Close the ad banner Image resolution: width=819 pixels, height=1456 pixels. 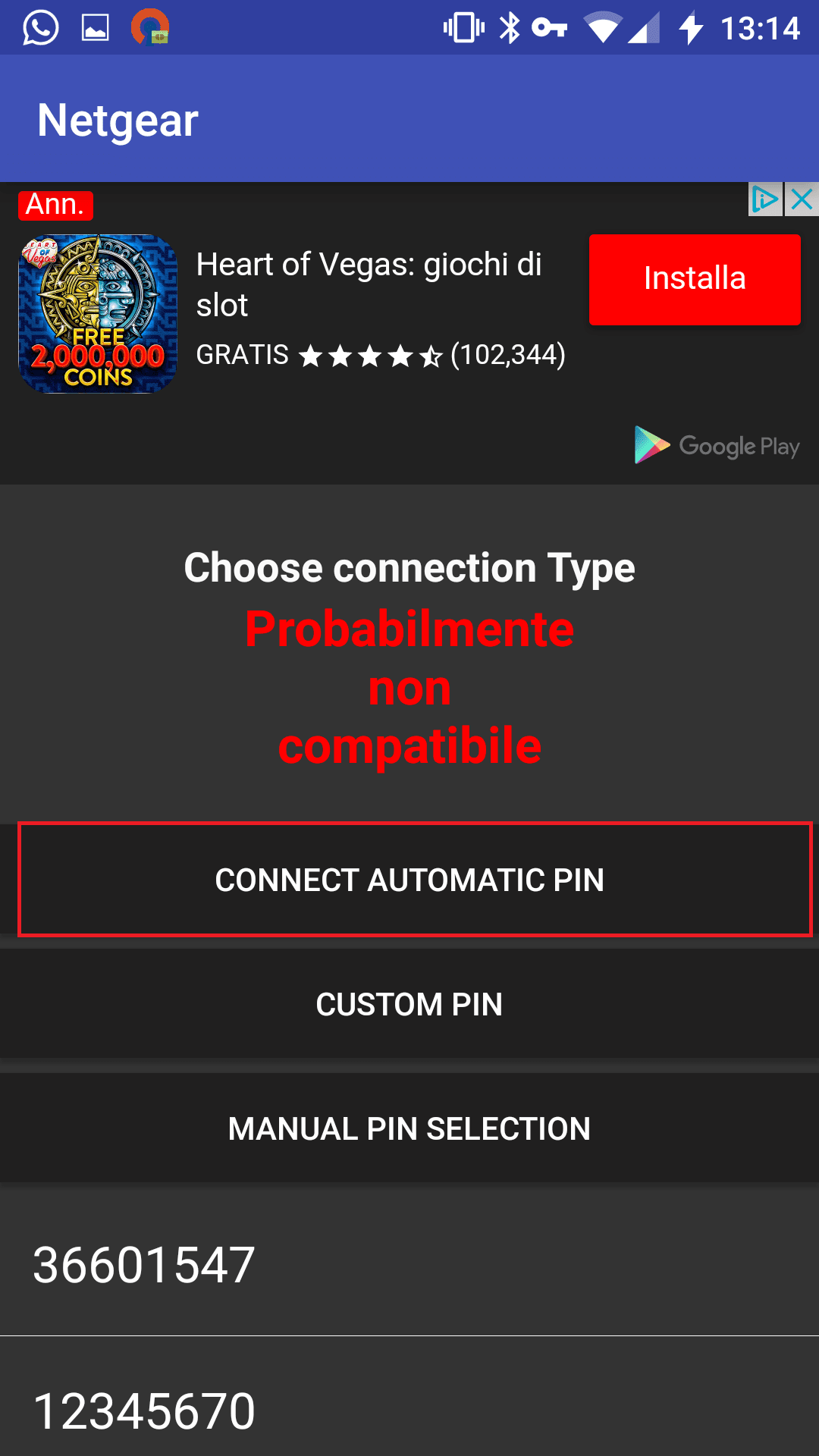click(802, 199)
